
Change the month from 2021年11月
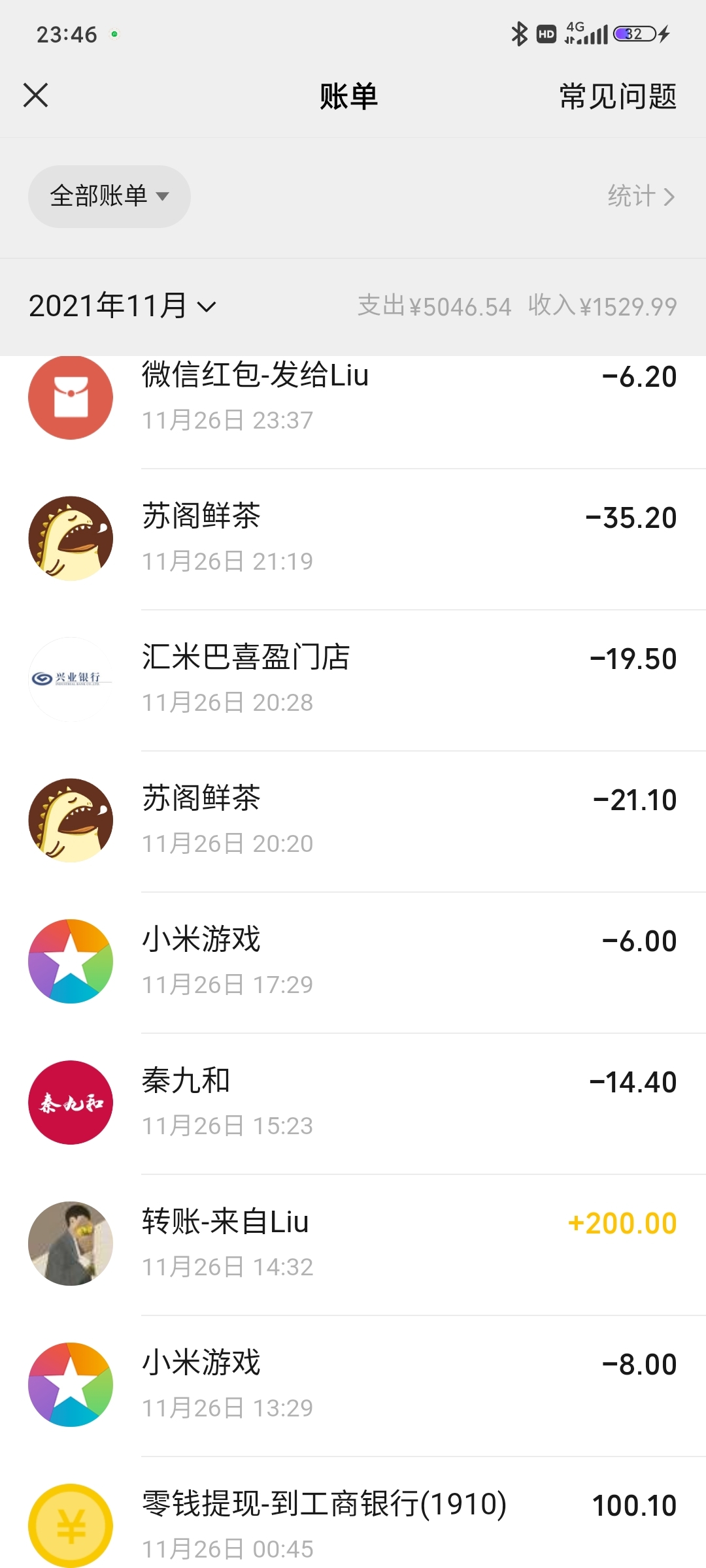[122, 306]
